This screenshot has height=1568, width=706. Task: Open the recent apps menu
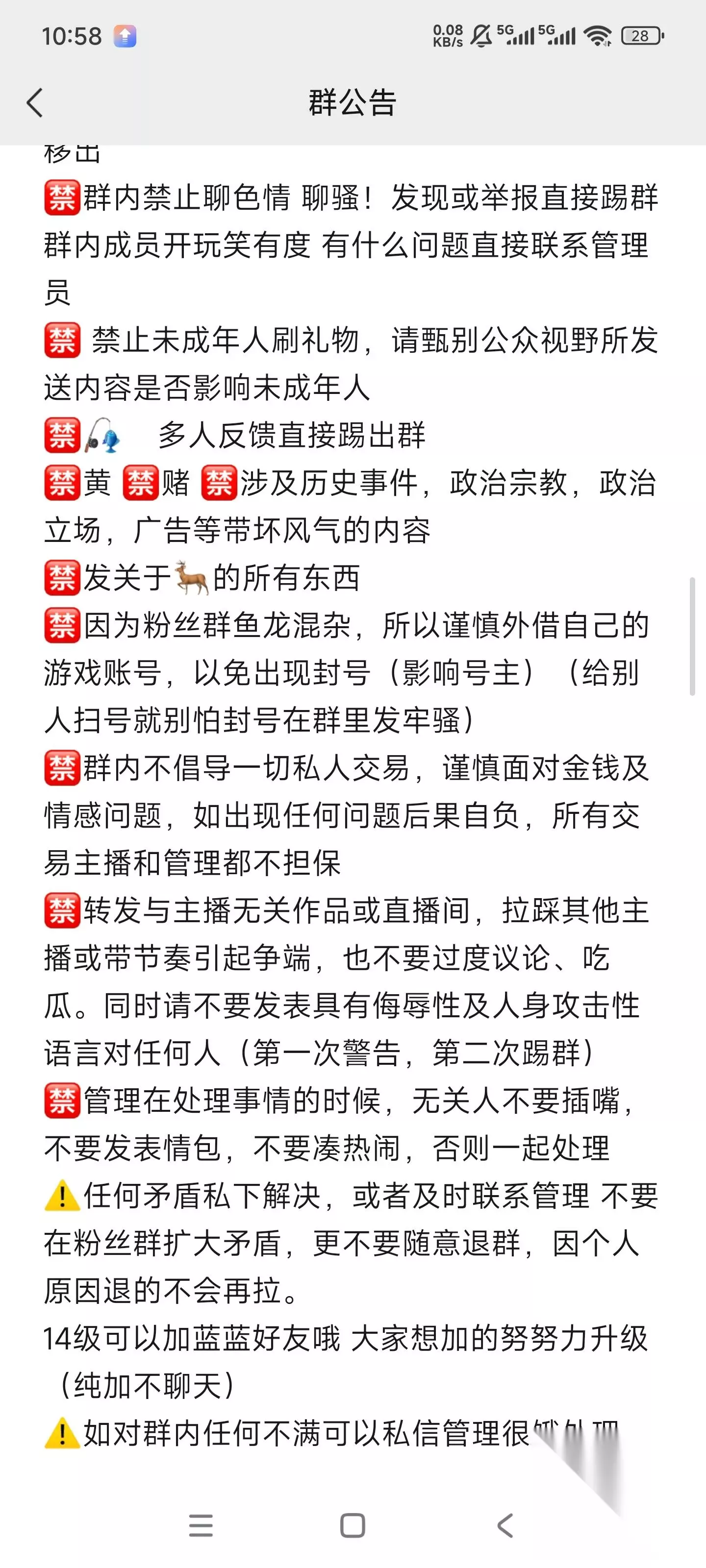[x=201, y=1525]
